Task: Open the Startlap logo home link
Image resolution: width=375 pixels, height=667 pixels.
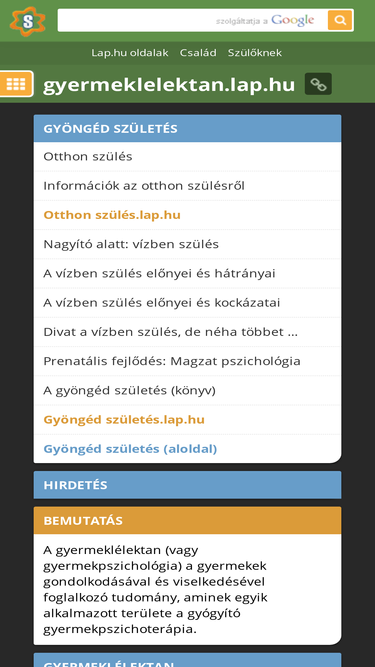Action: point(28,21)
